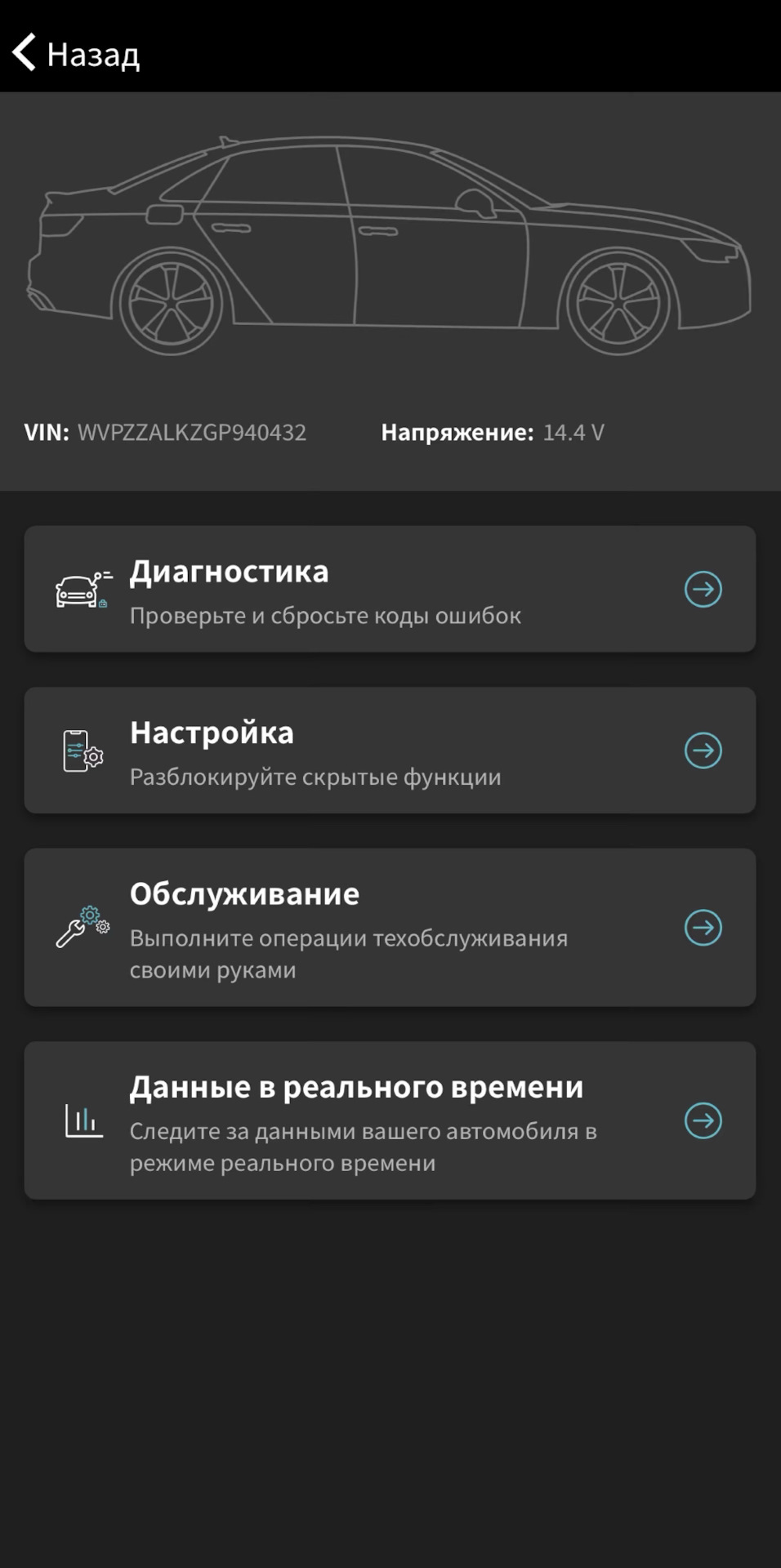Open the Диагностика card

(390, 589)
